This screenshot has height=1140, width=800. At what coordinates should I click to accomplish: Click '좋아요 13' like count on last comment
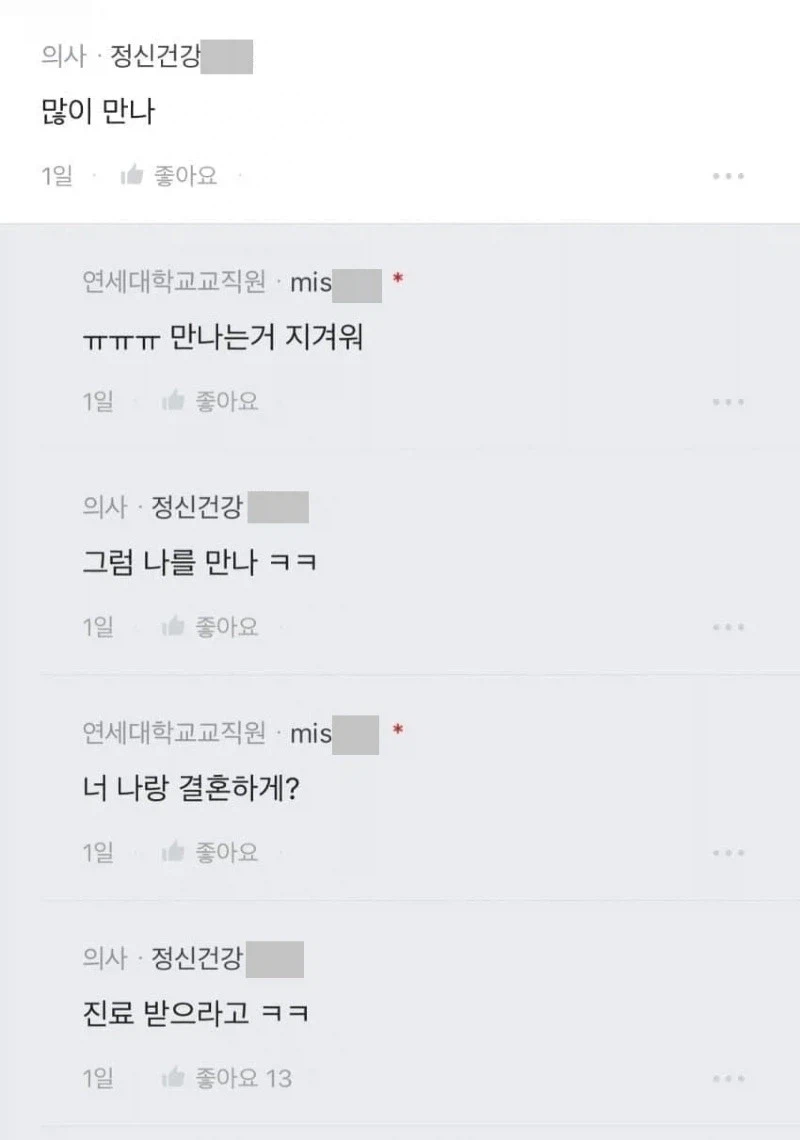point(235,1078)
